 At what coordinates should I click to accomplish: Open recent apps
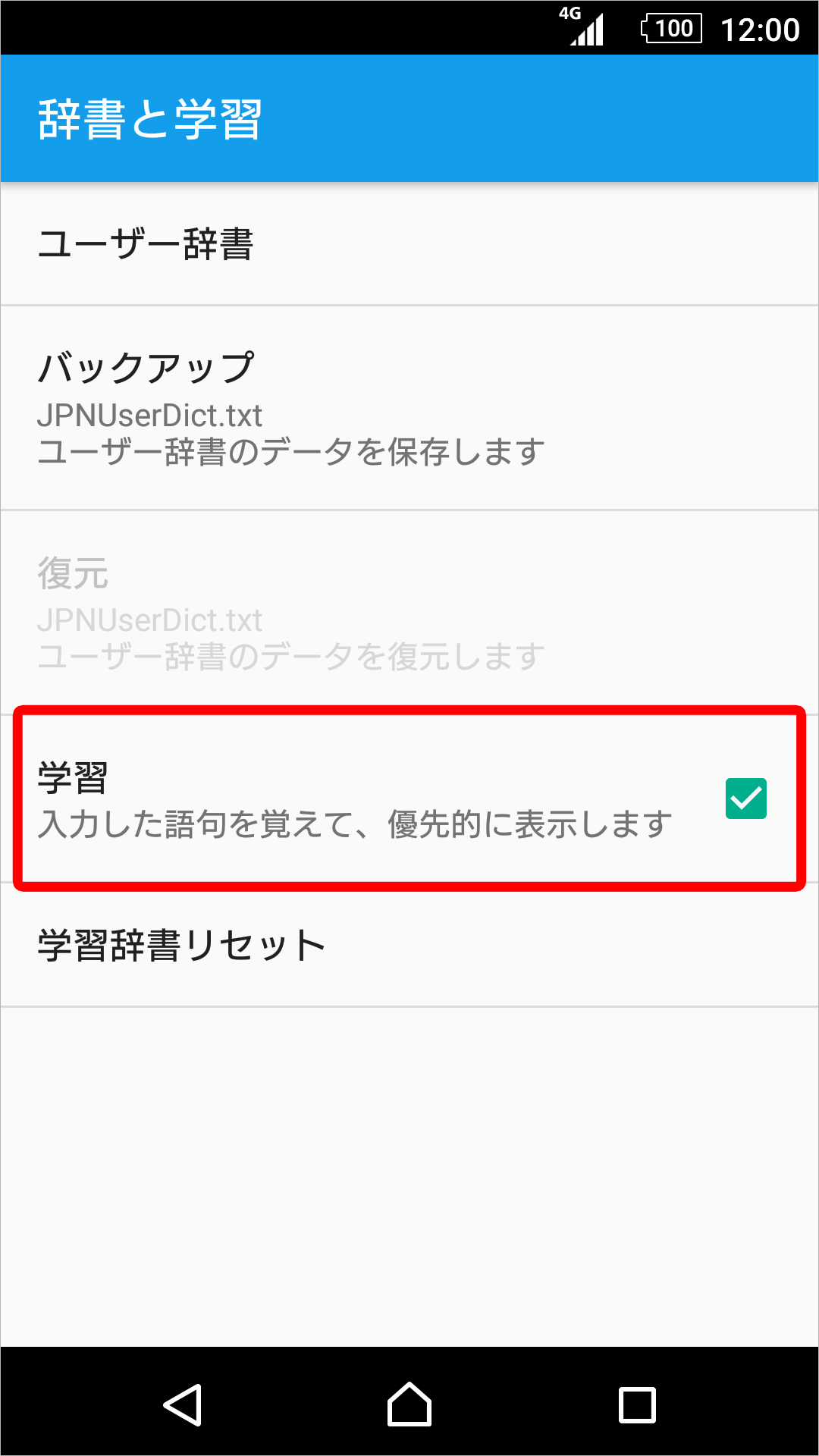pos(637,1404)
